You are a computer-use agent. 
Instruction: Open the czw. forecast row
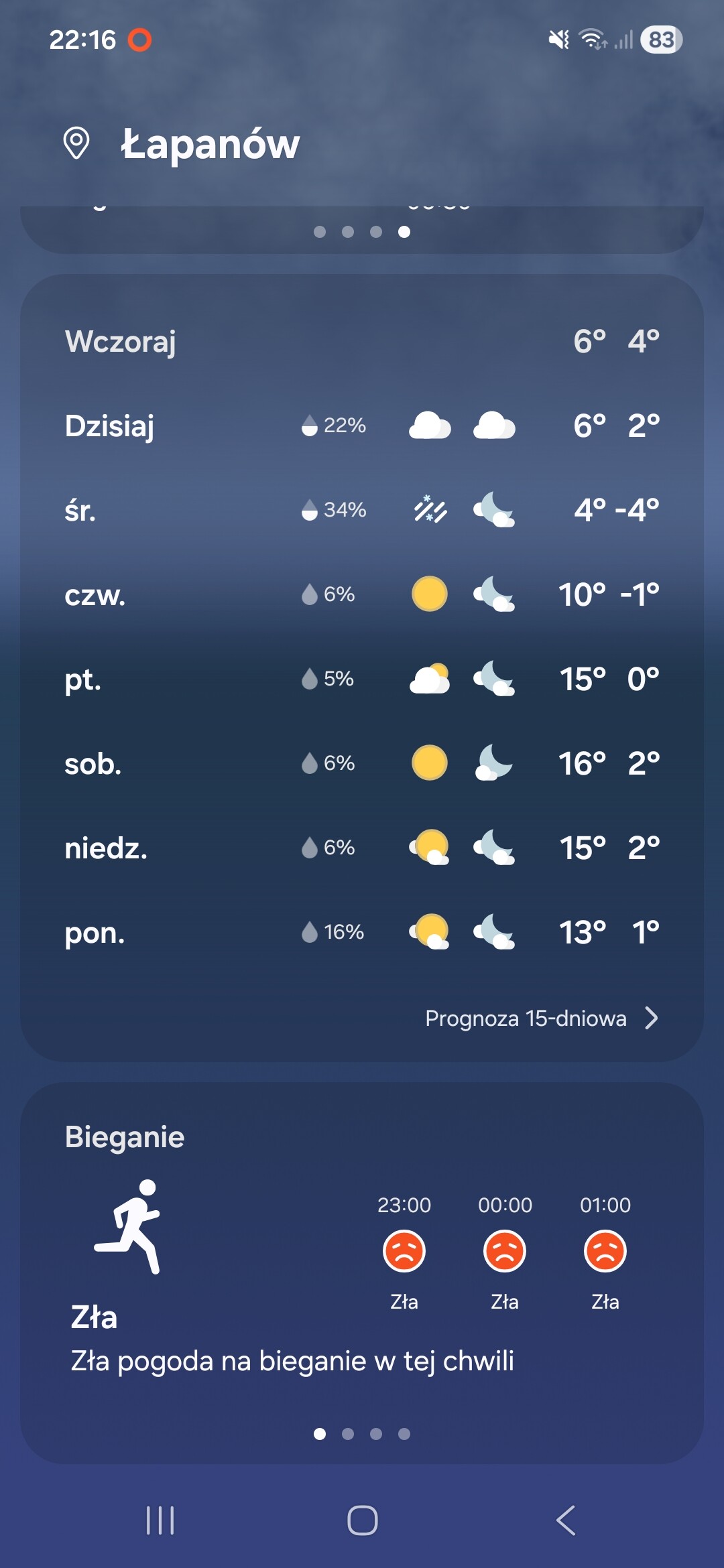point(362,594)
